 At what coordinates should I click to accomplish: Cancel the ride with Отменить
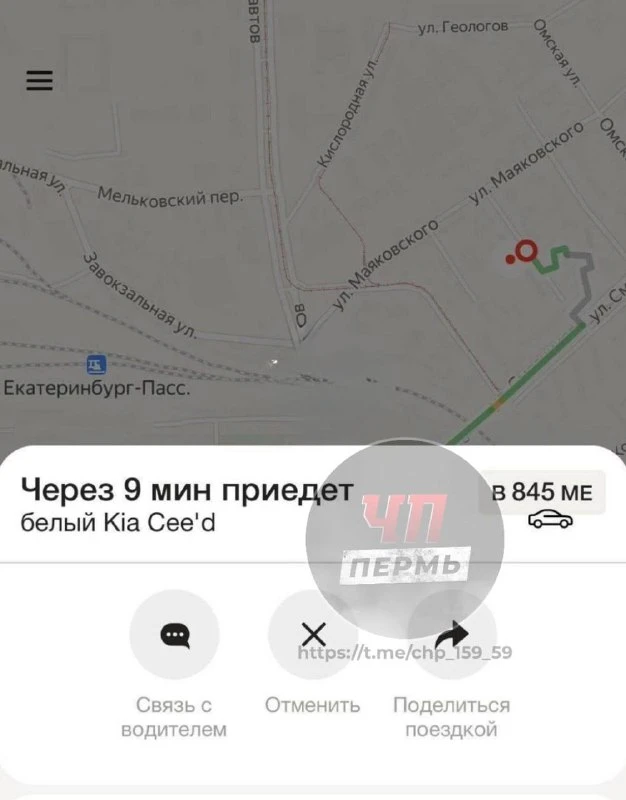tap(313, 635)
